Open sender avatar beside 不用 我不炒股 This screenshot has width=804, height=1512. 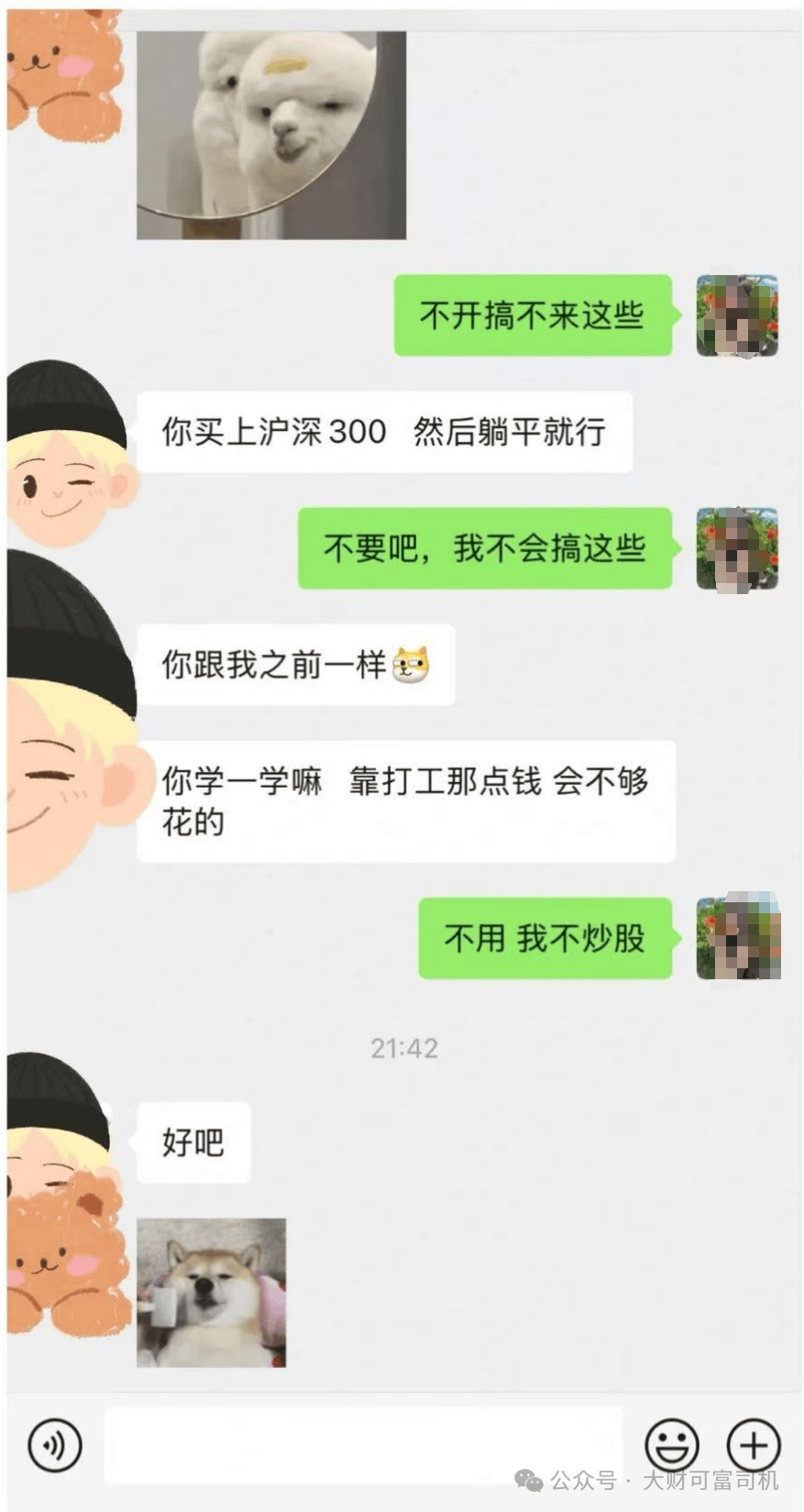coord(737,936)
